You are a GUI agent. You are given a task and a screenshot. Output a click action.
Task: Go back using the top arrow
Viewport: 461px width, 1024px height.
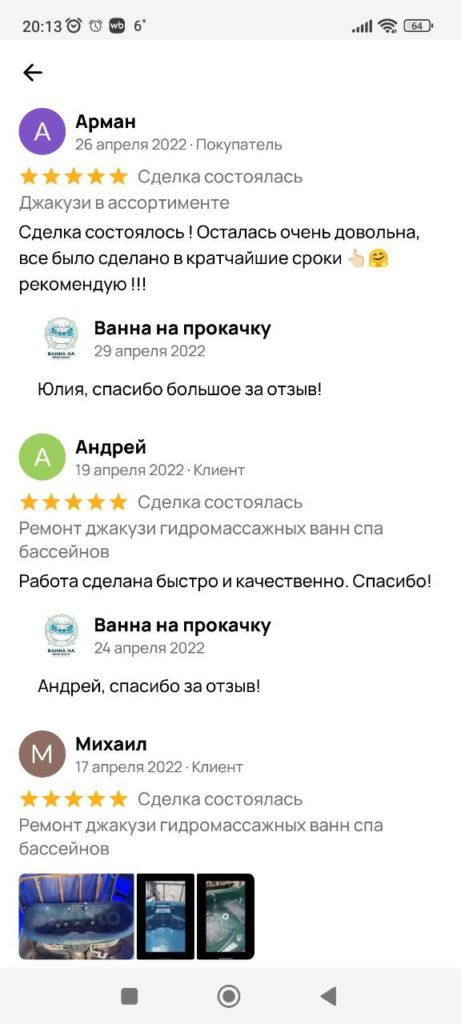click(x=33, y=73)
